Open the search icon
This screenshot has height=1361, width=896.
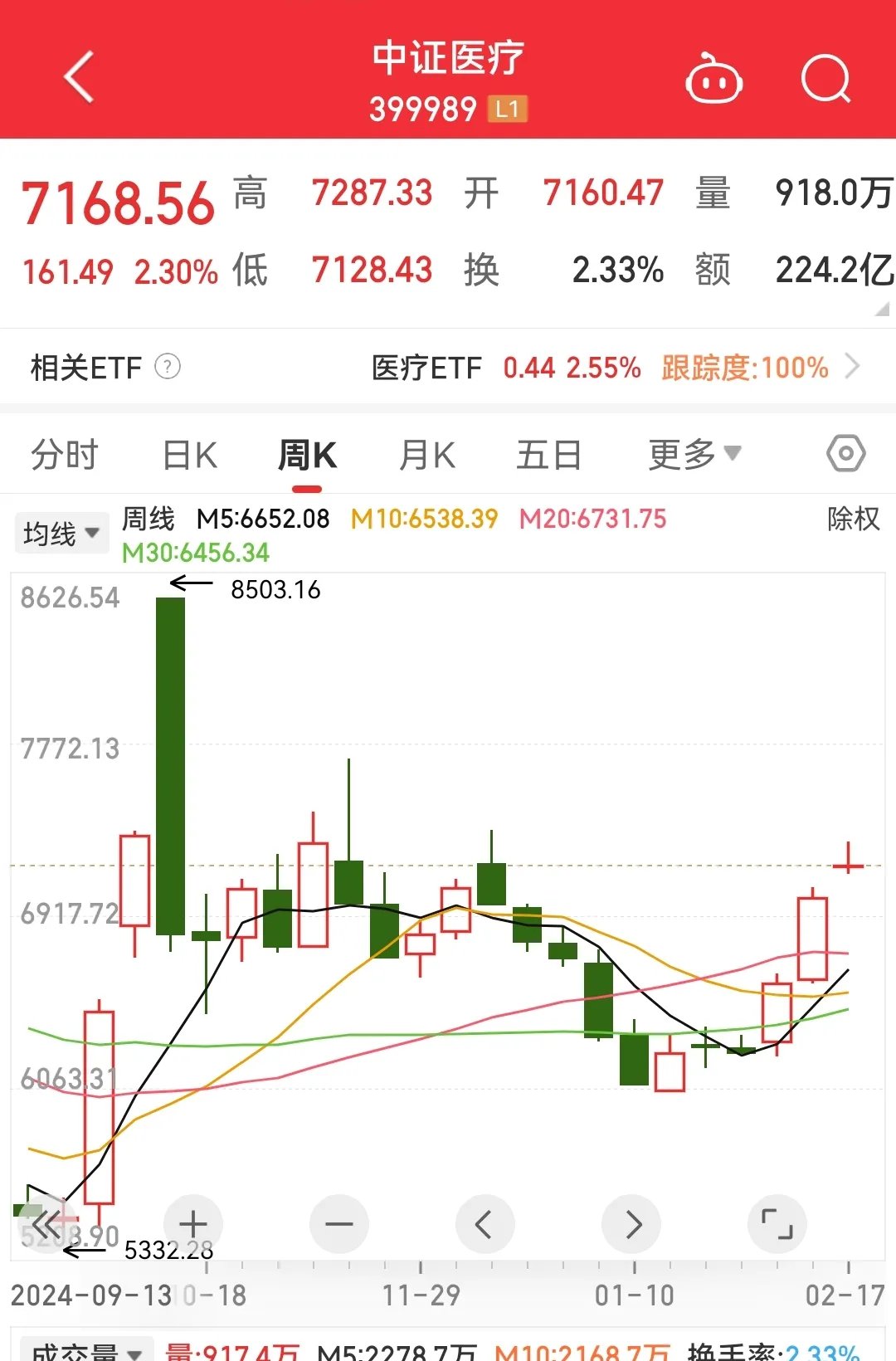click(x=825, y=77)
